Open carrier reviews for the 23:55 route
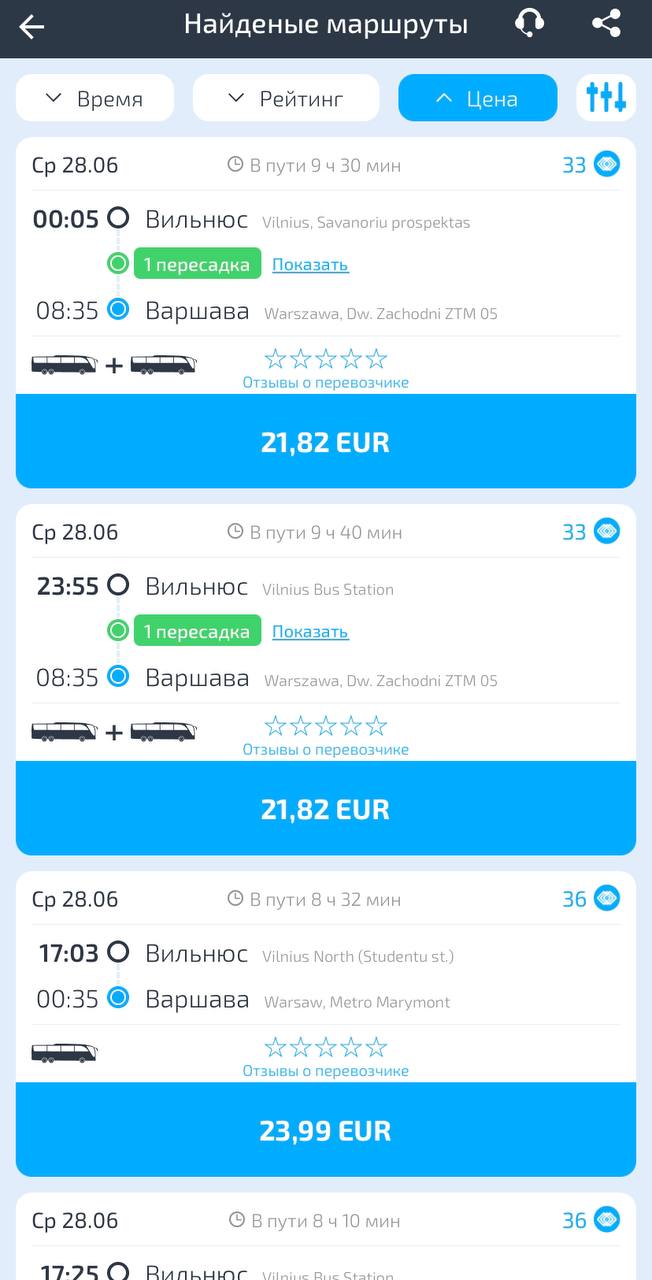 pyautogui.click(x=326, y=749)
